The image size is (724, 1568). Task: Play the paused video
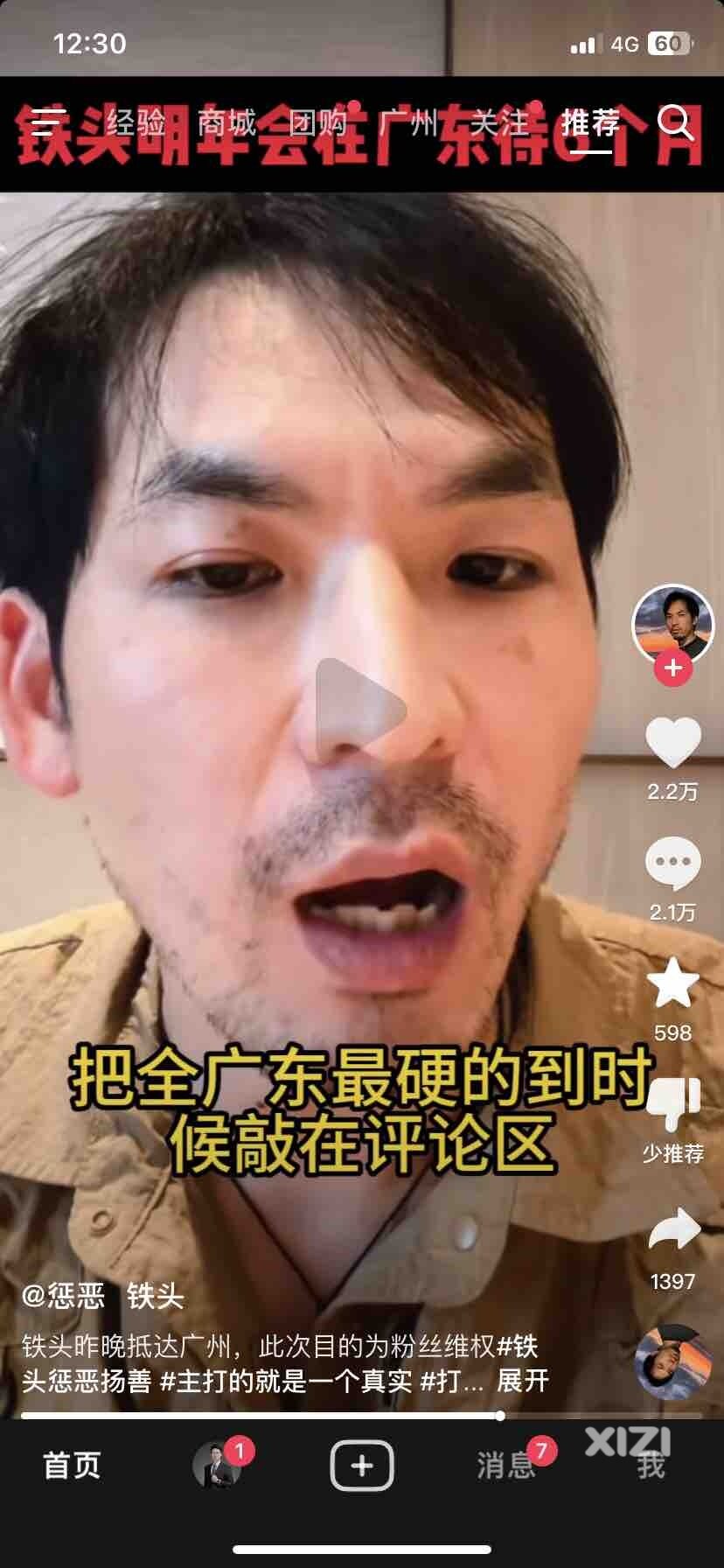click(360, 709)
